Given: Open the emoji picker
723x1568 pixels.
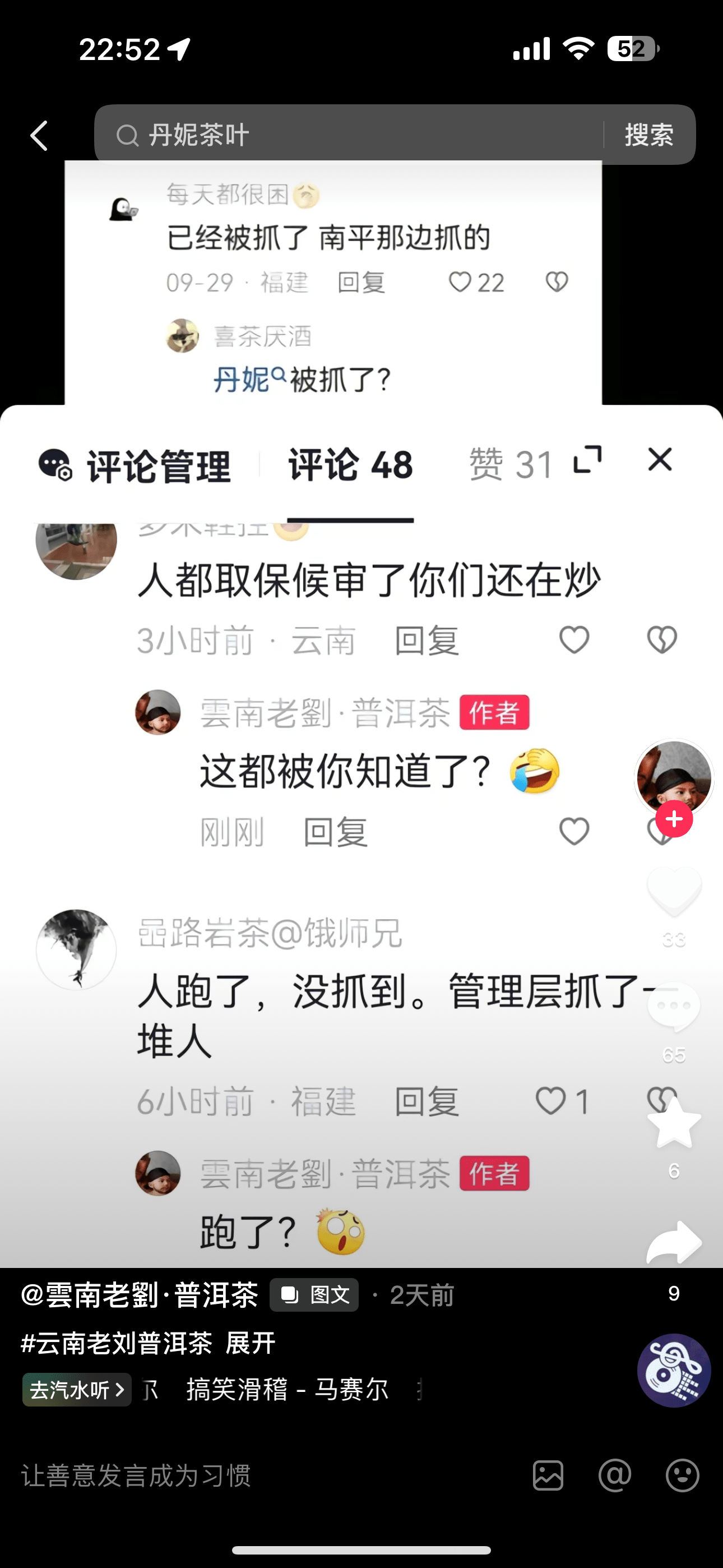Looking at the screenshot, I should coord(682,1475).
